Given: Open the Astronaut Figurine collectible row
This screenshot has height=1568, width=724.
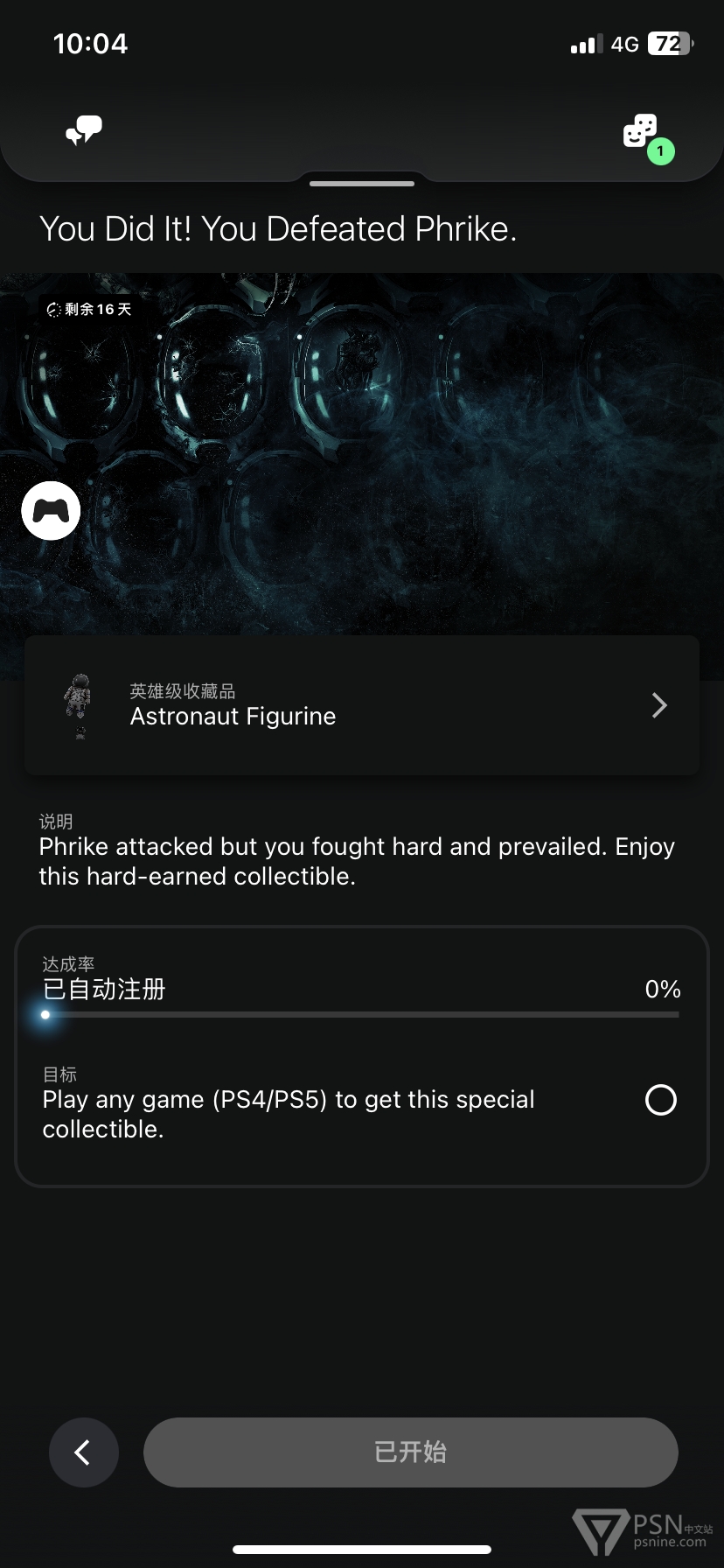Looking at the screenshot, I should click(x=362, y=705).
